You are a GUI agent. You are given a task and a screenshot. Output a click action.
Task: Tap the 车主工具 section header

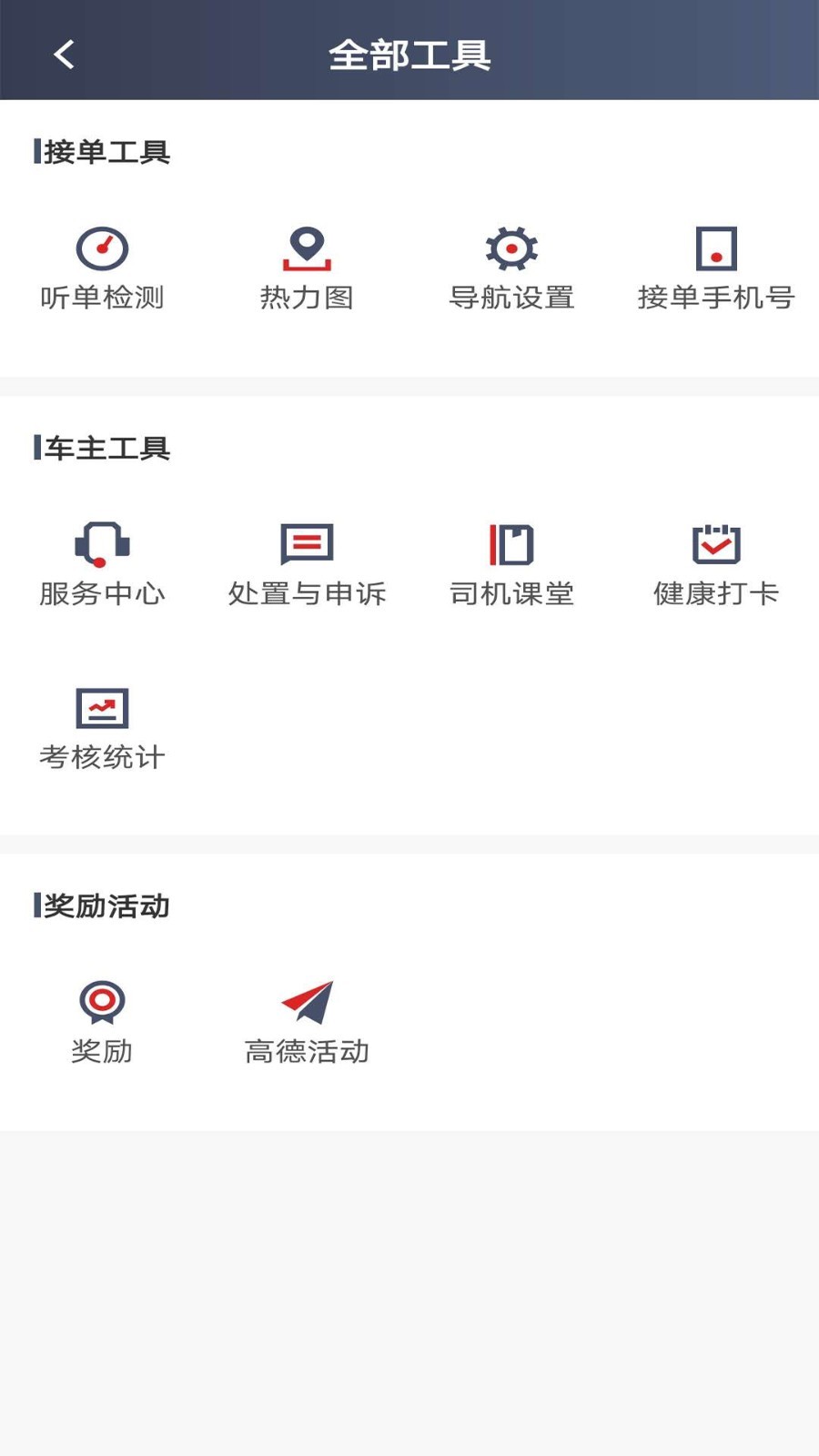103,448
